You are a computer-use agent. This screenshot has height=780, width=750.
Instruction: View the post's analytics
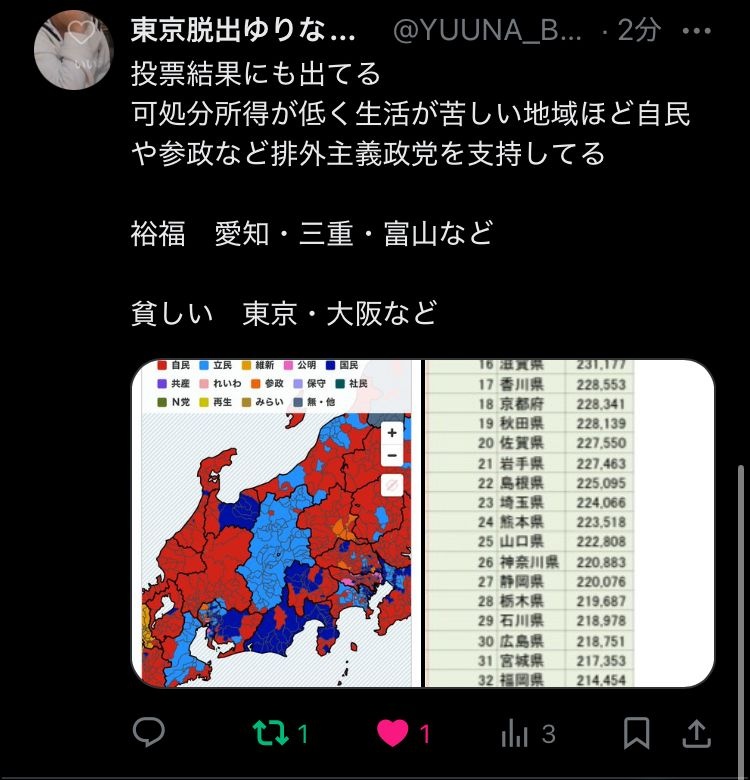pos(515,735)
